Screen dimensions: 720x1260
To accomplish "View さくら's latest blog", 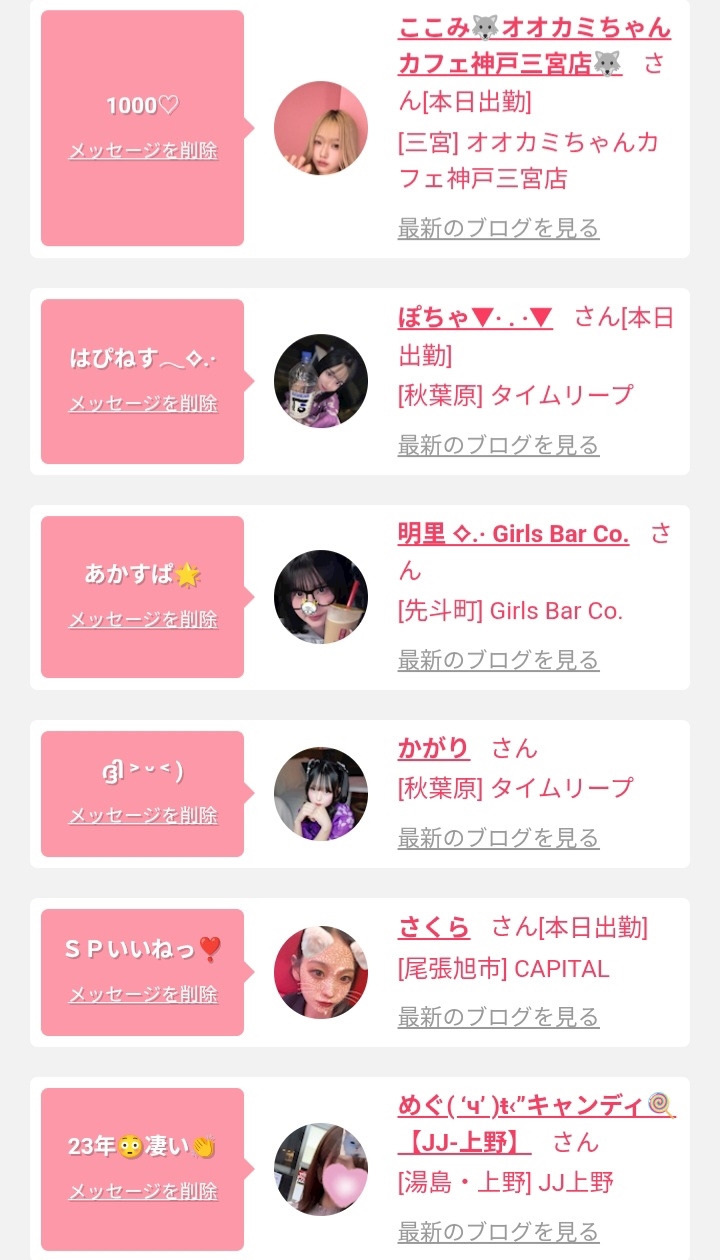I will point(498,1017).
